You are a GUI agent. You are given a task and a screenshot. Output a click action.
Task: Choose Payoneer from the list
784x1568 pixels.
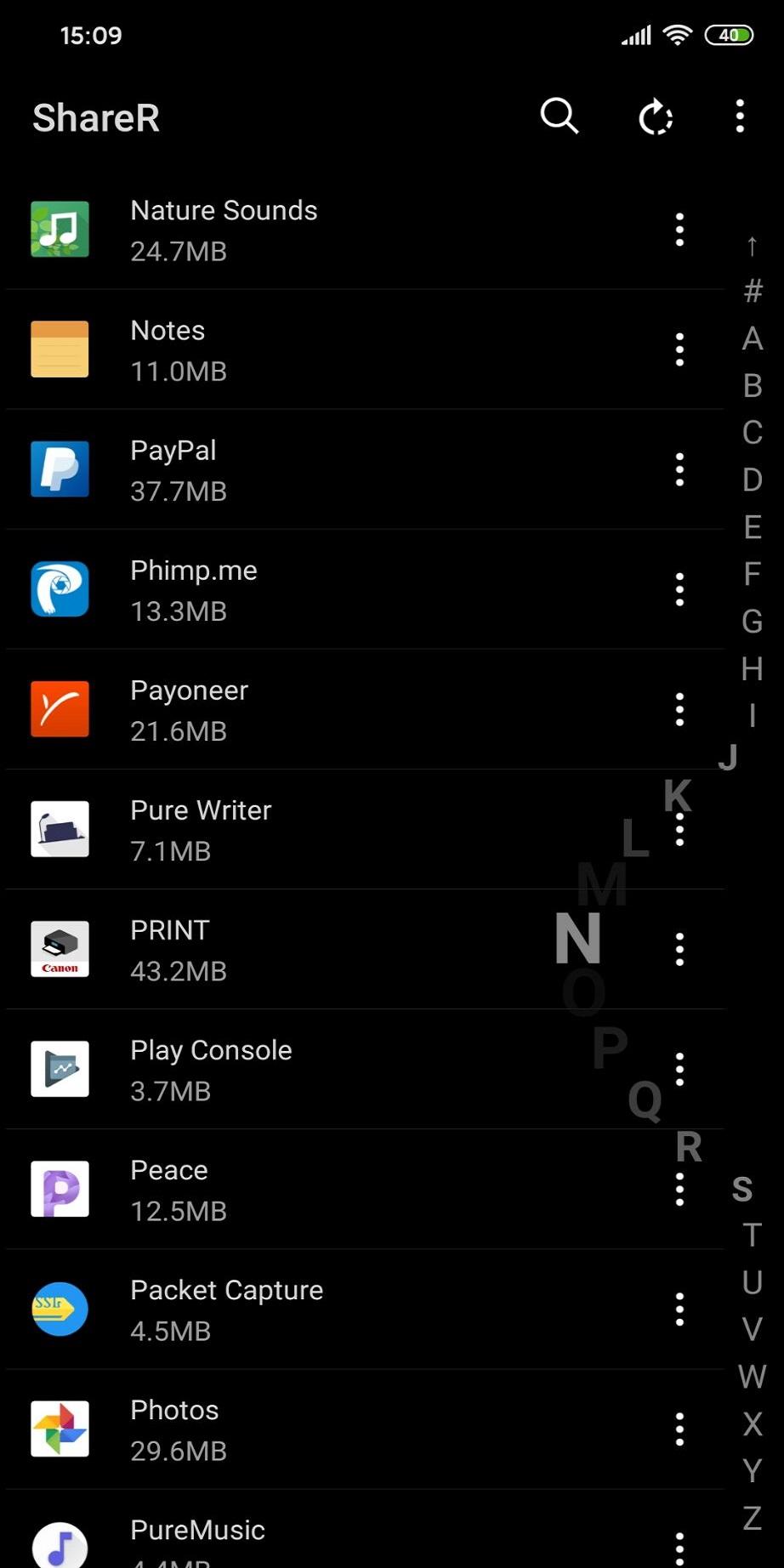[366, 709]
